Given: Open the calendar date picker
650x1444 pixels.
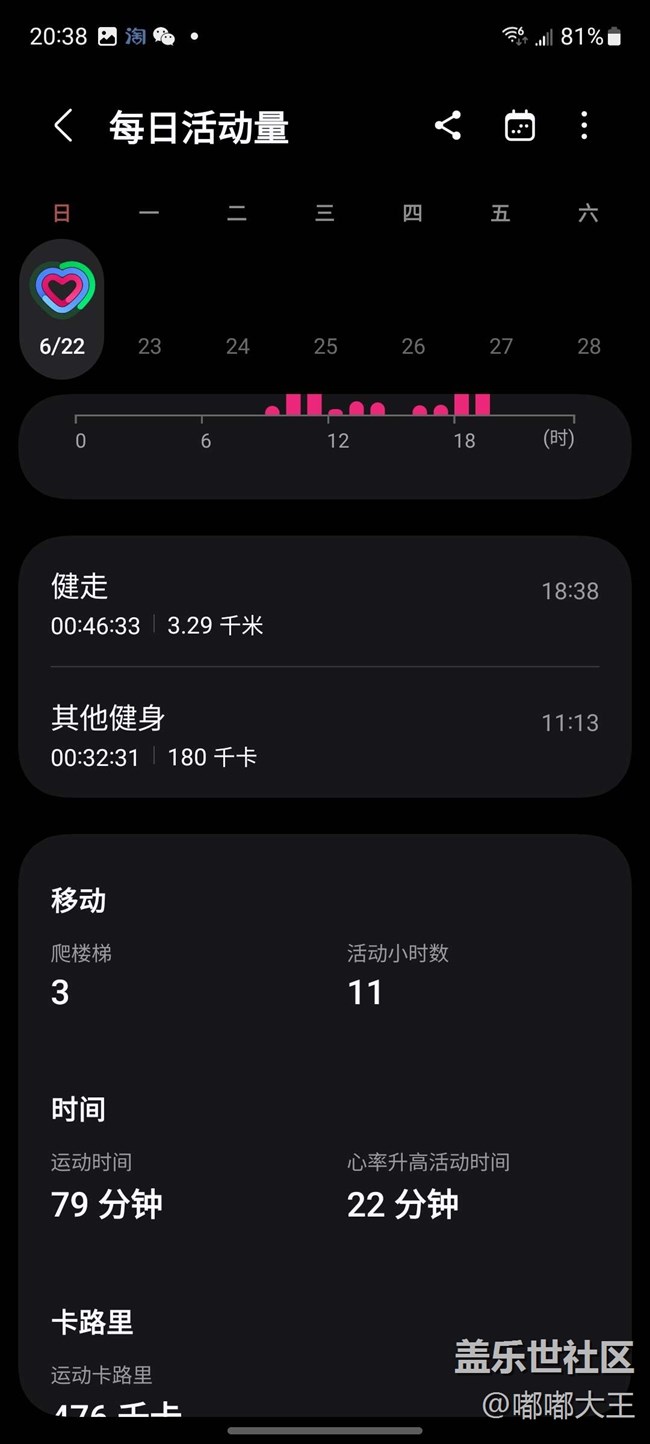Looking at the screenshot, I should point(520,126).
